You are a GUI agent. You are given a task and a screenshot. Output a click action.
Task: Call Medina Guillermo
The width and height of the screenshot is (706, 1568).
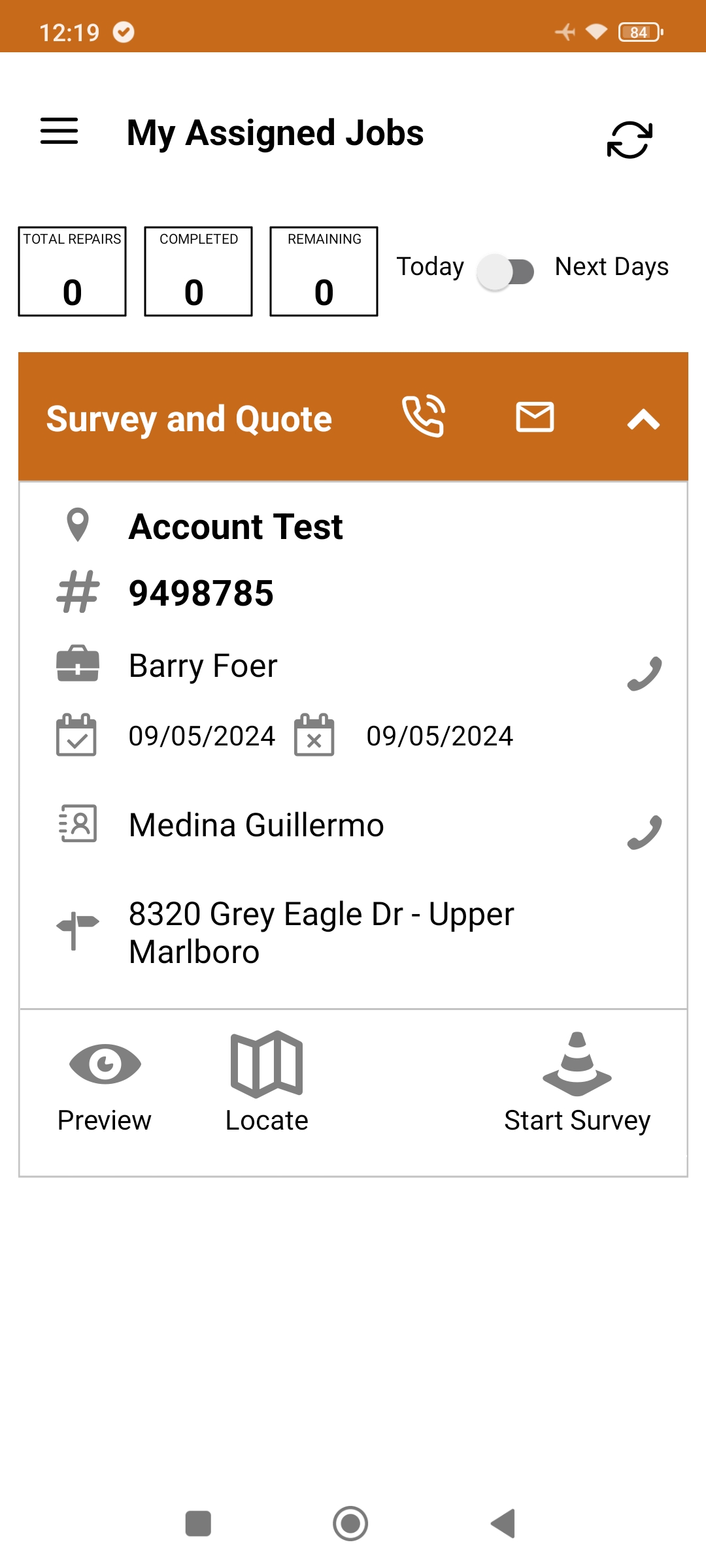(x=645, y=832)
